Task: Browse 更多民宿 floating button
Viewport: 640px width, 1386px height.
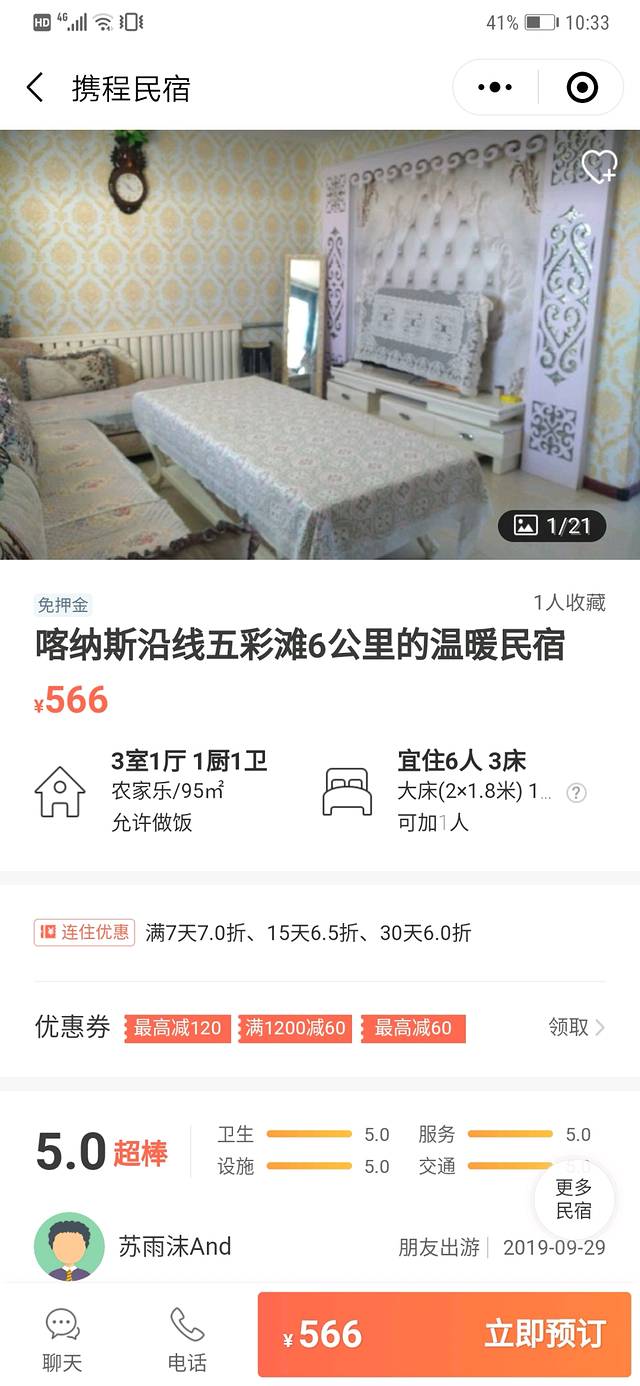Action: pyautogui.click(x=573, y=1199)
